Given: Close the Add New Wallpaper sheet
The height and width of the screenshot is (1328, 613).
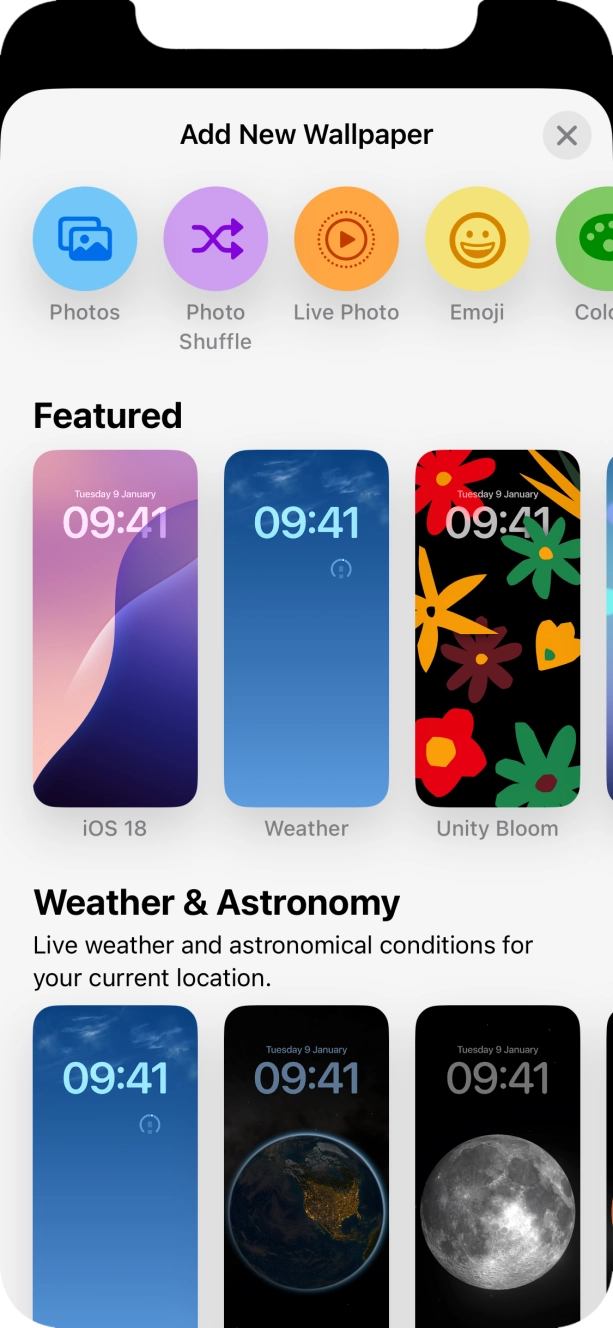Looking at the screenshot, I should [567, 135].
